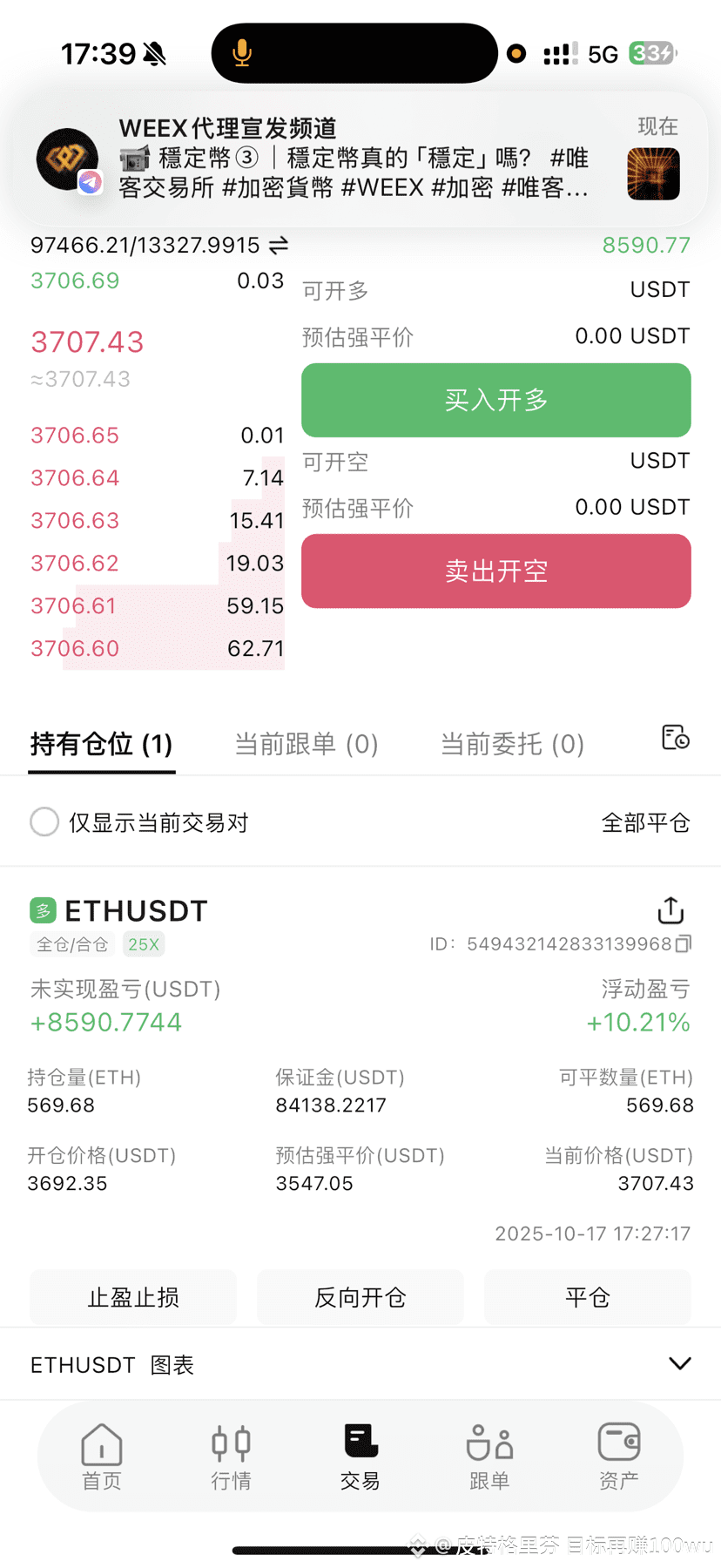The image size is (721, 1568).
Task: Switch the balance unit swap icon
Action: tap(279, 246)
